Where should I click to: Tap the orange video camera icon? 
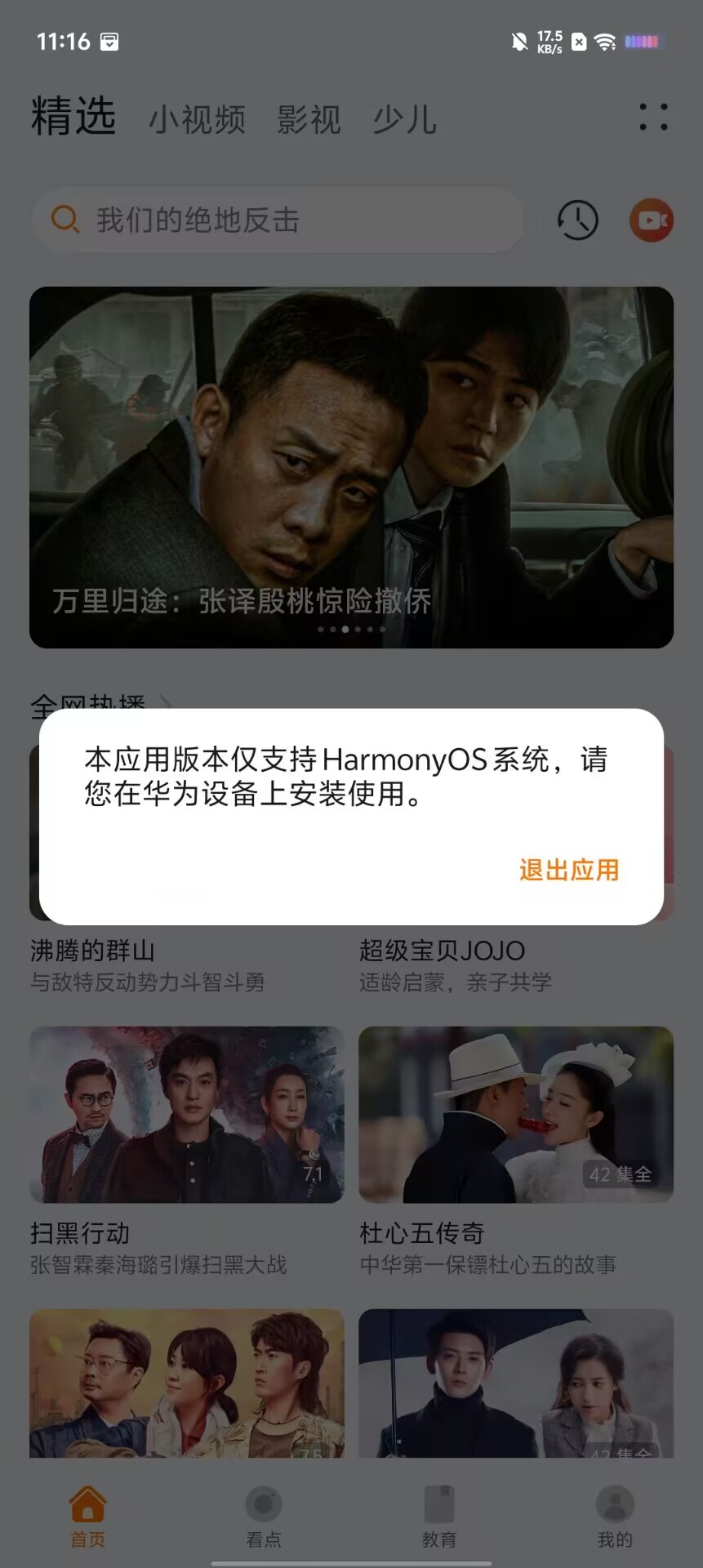(x=652, y=220)
